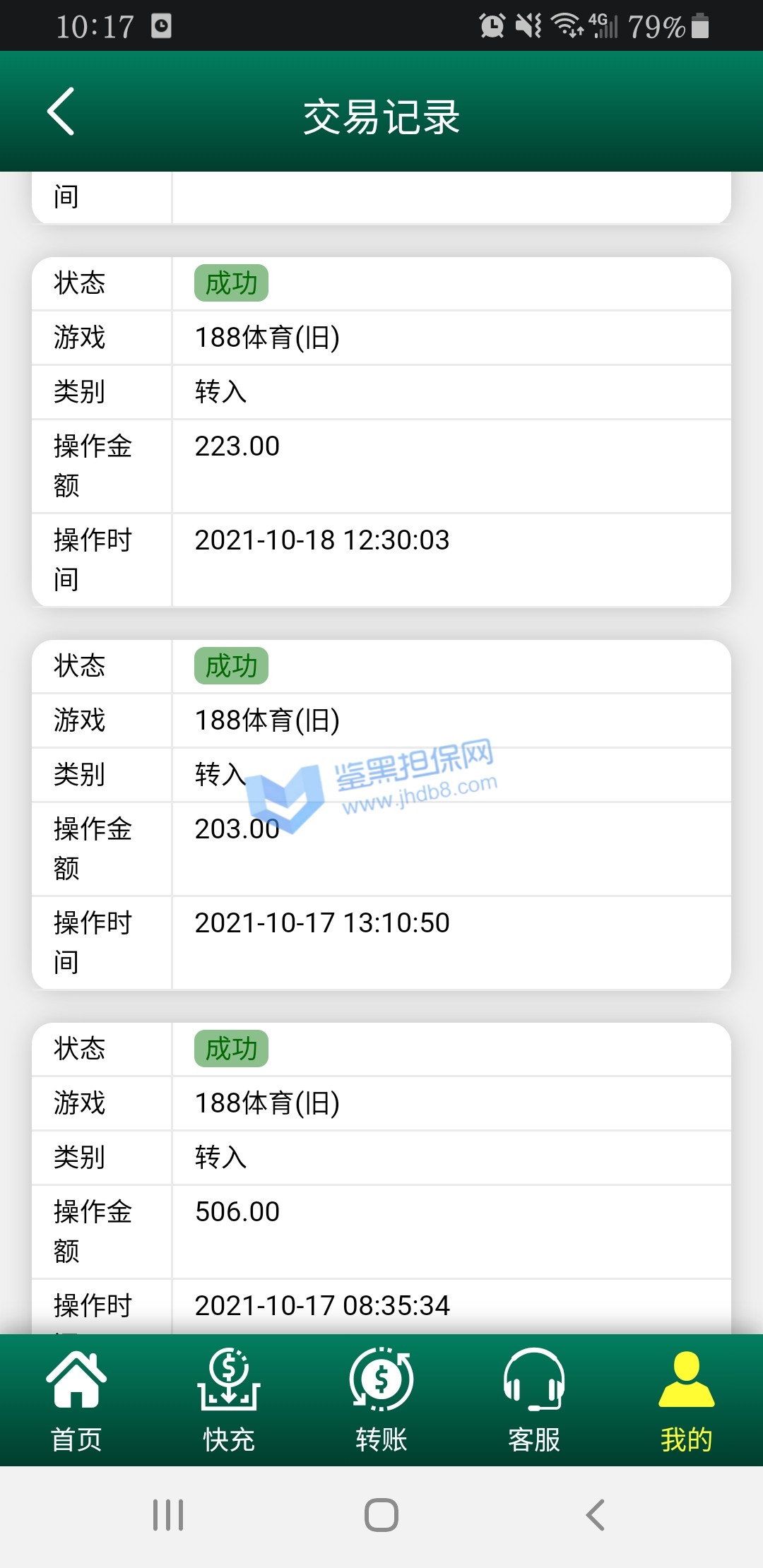Select the 我的 tab

(x=686, y=1400)
